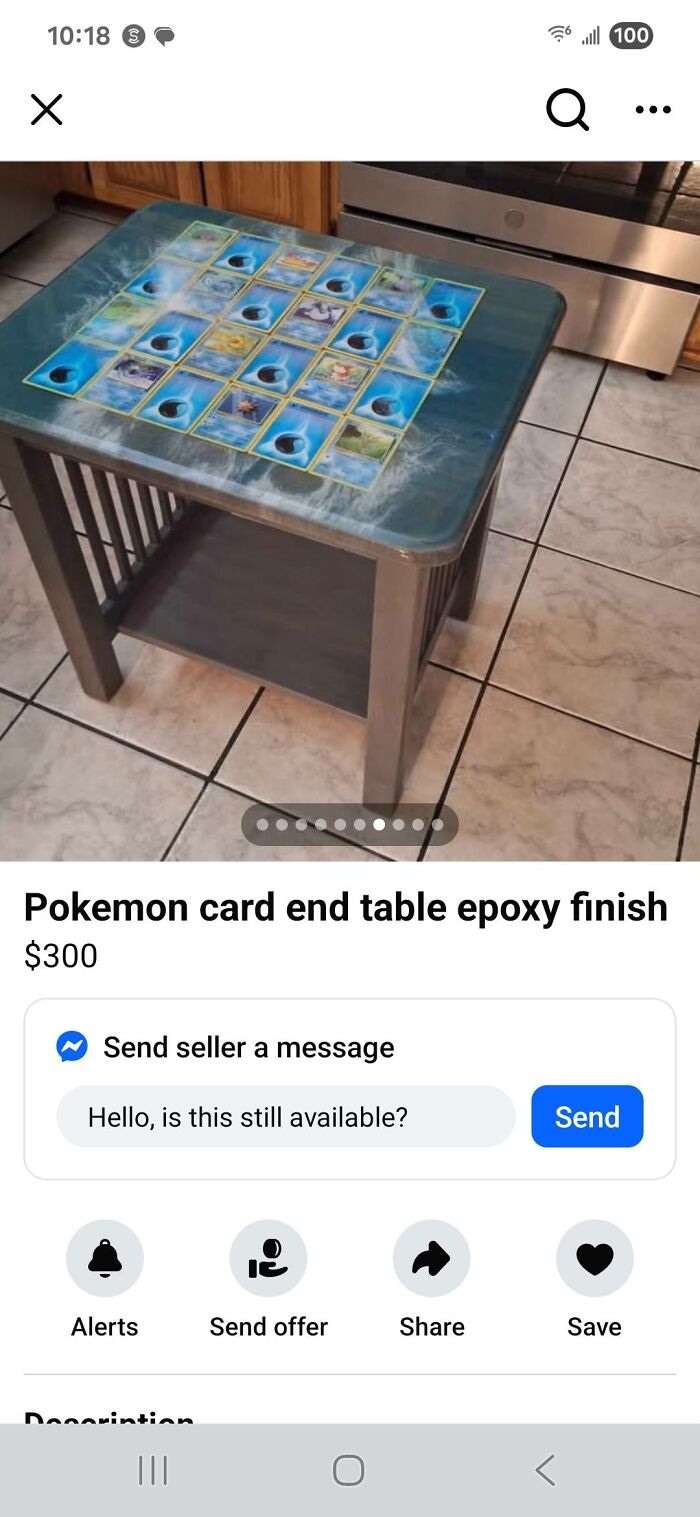Tap the "Hello, is this still available?" field
Screen dimensions: 700x1517
coord(286,1116)
